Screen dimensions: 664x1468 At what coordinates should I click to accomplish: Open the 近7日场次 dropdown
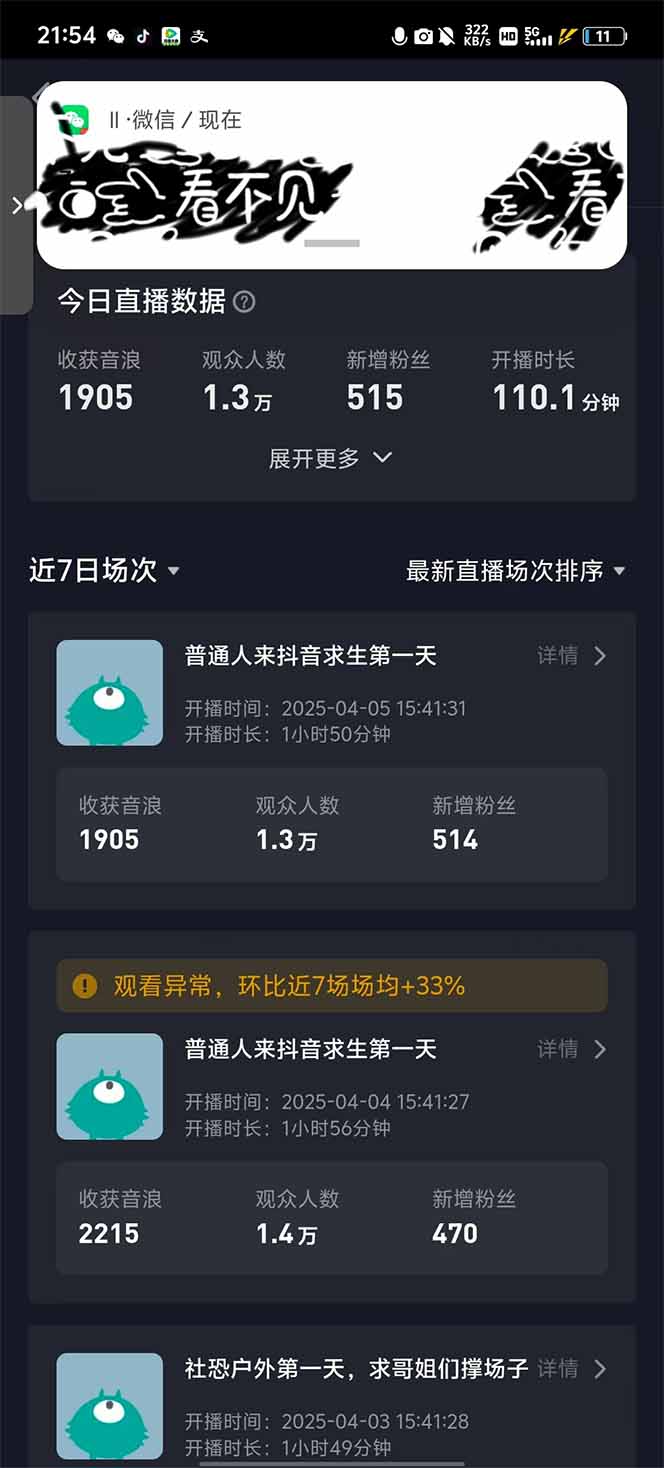click(x=104, y=571)
